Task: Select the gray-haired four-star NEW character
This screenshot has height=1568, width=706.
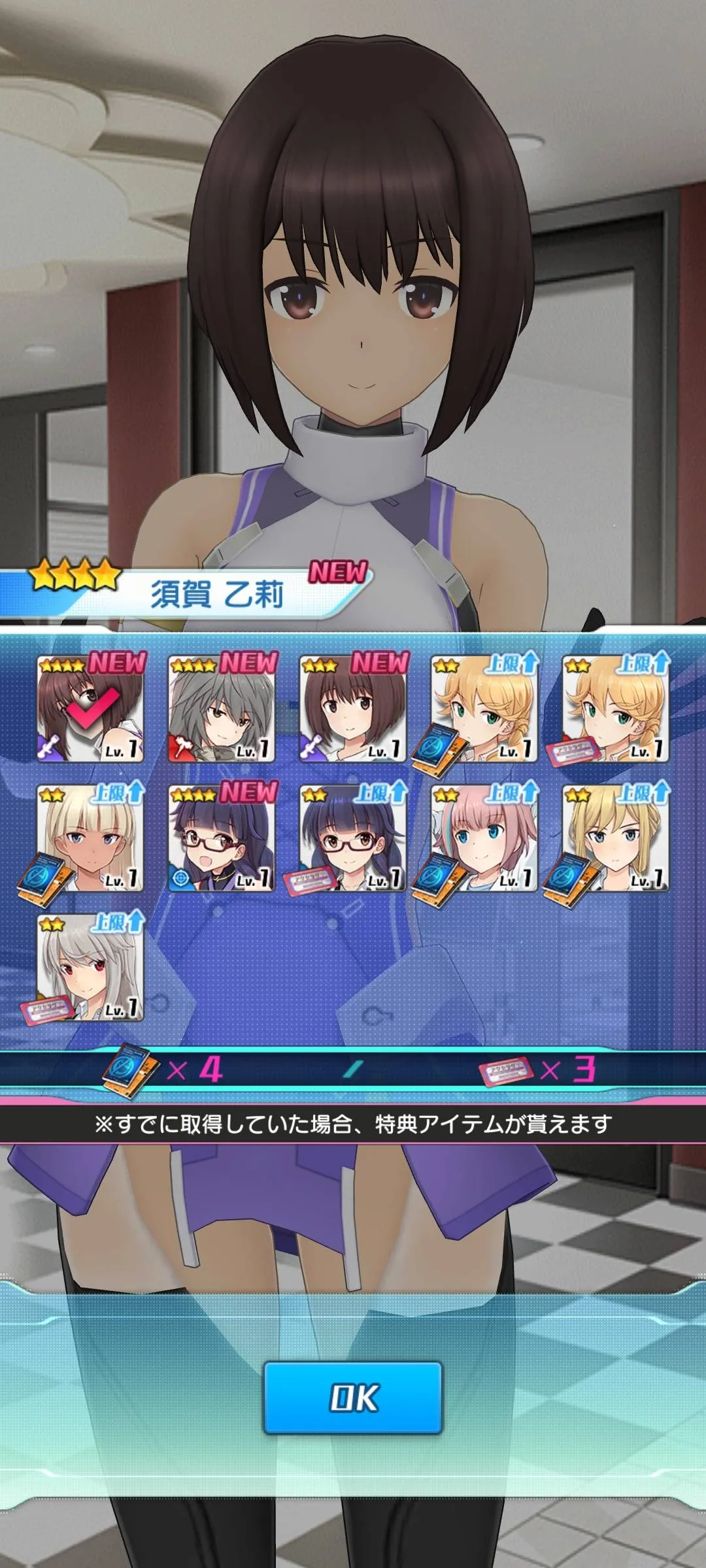Action: pyautogui.click(x=222, y=709)
